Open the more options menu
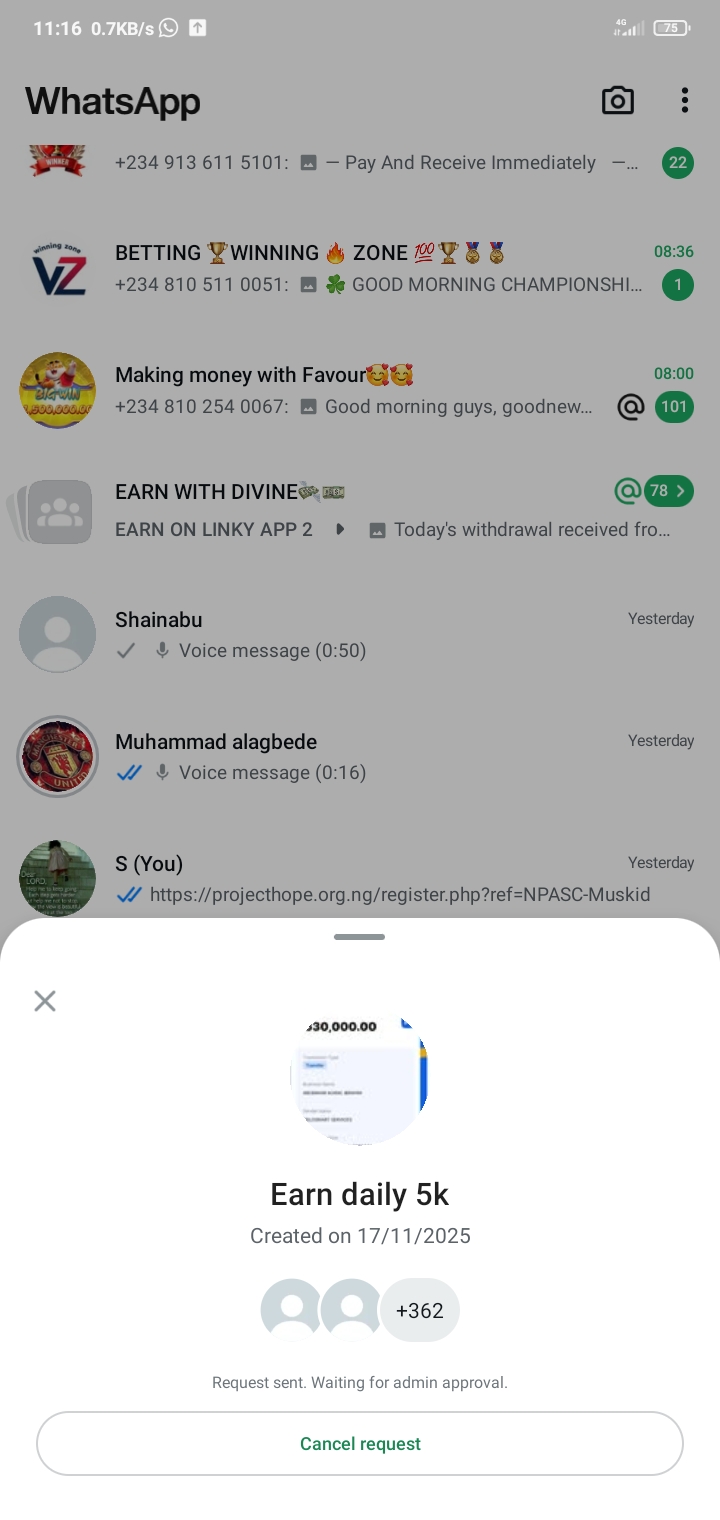 [684, 101]
